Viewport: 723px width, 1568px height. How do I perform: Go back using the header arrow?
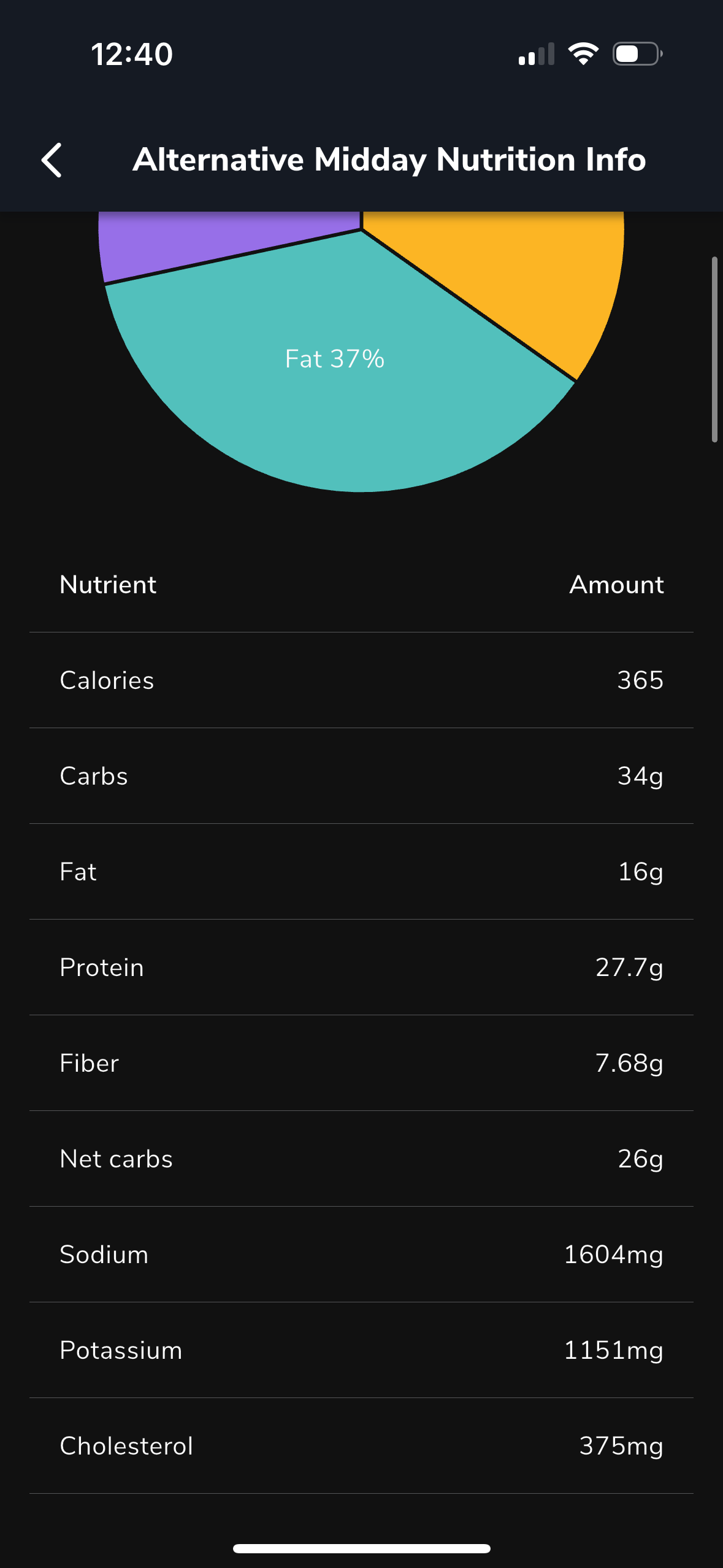52,160
